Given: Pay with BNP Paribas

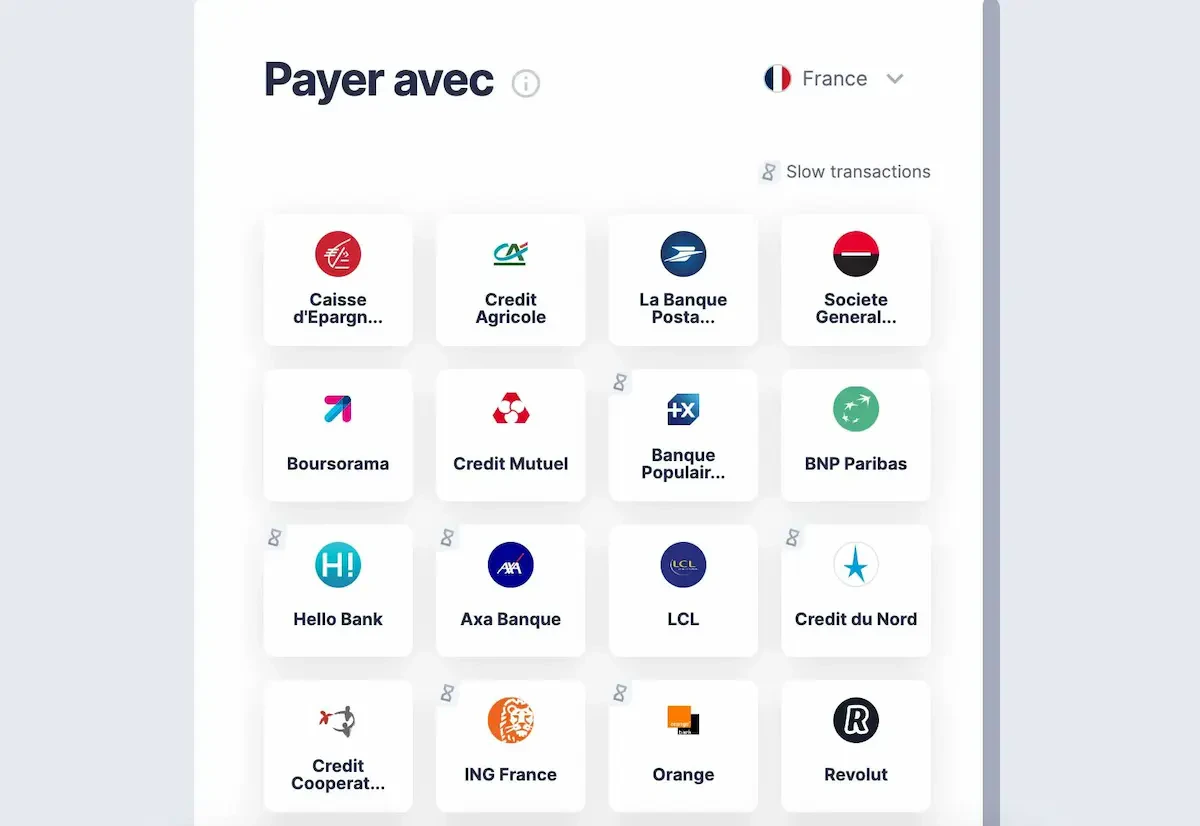Looking at the screenshot, I should (x=856, y=435).
